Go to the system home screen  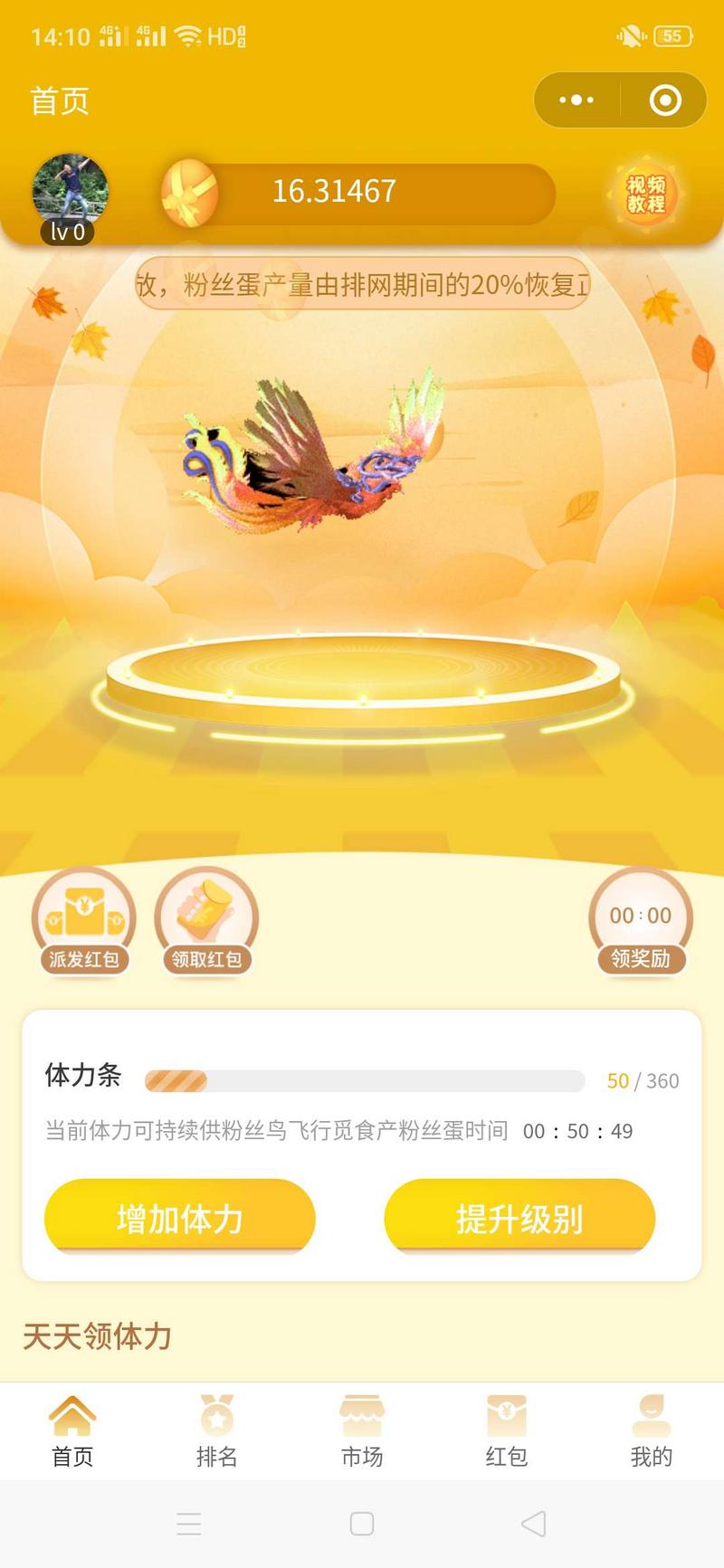click(x=362, y=1524)
